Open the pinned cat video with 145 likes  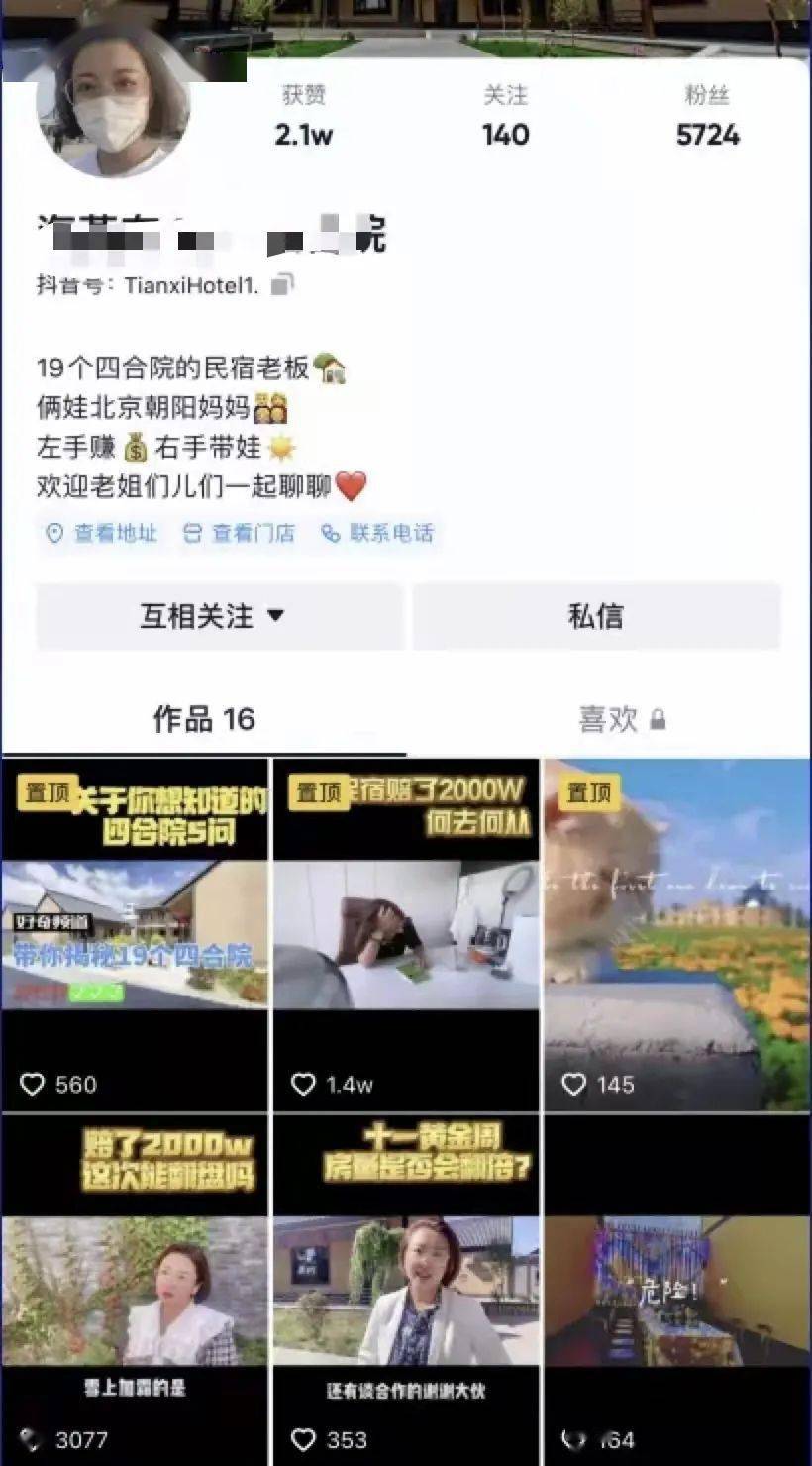[676, 934]
